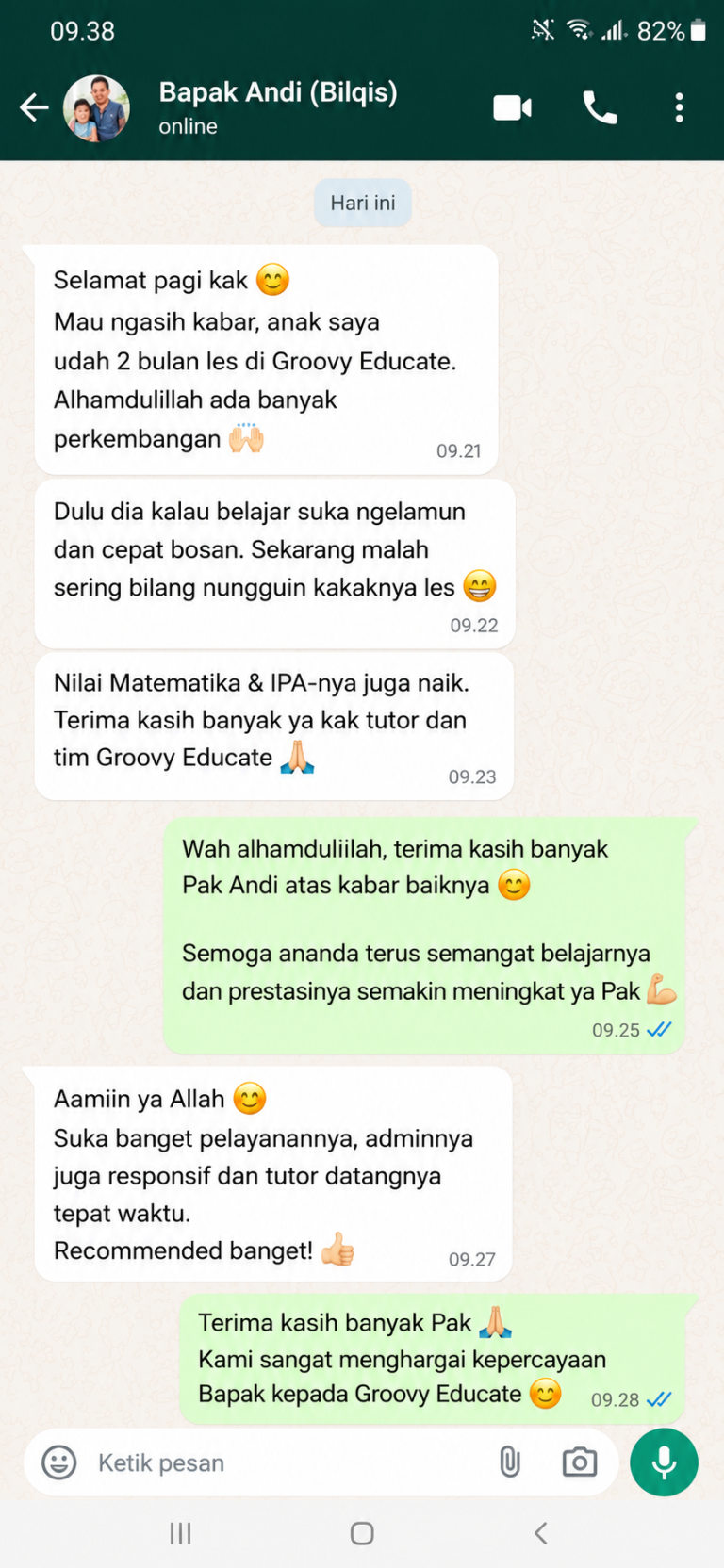Open recent apps from the navigation bar

click(180, 1533)
